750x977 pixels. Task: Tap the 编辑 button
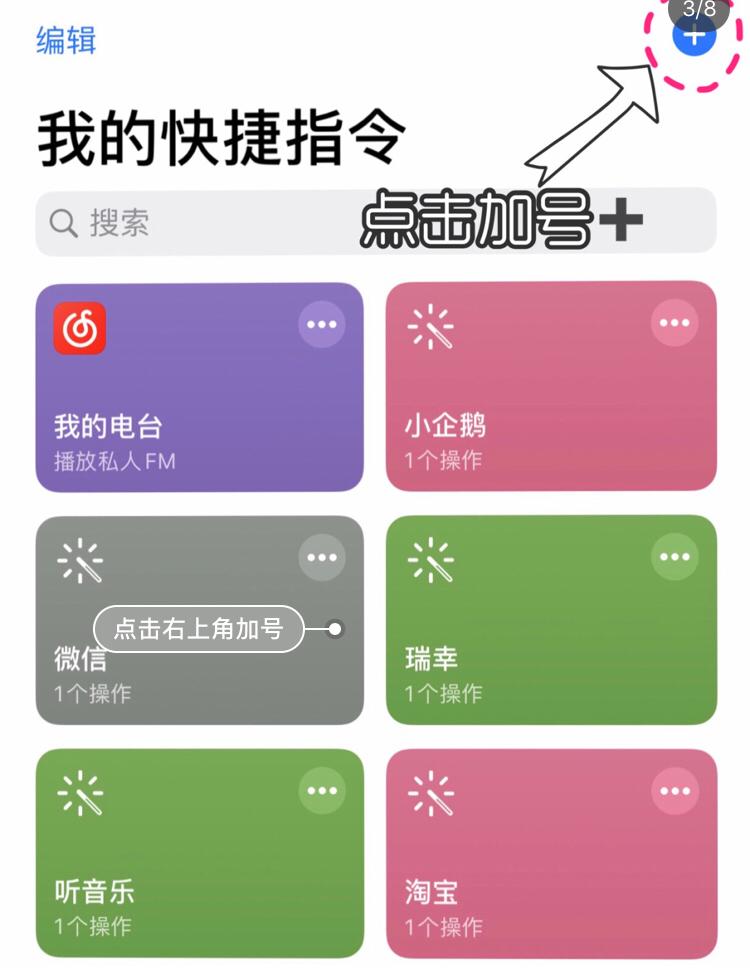(x=66, y=41)
